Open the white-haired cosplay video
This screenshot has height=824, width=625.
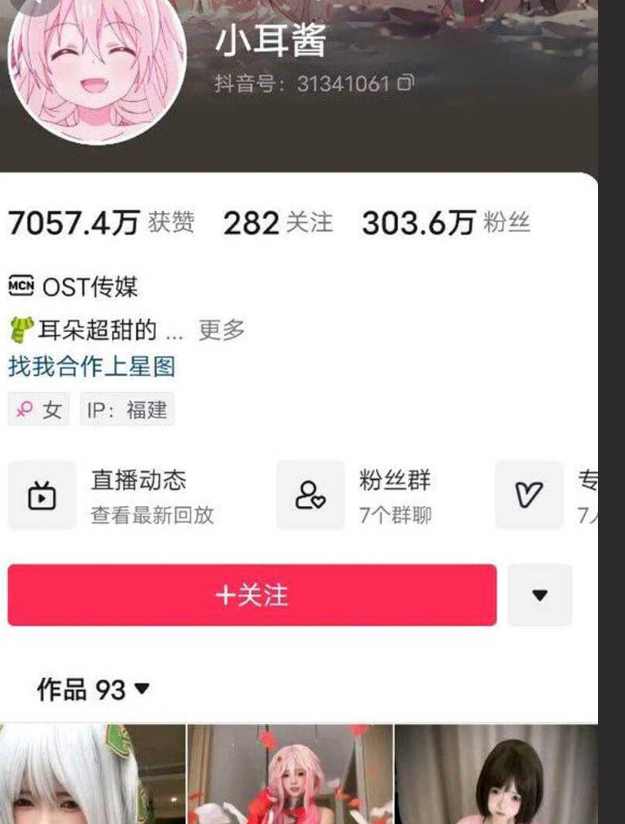(x=92, y=775)
